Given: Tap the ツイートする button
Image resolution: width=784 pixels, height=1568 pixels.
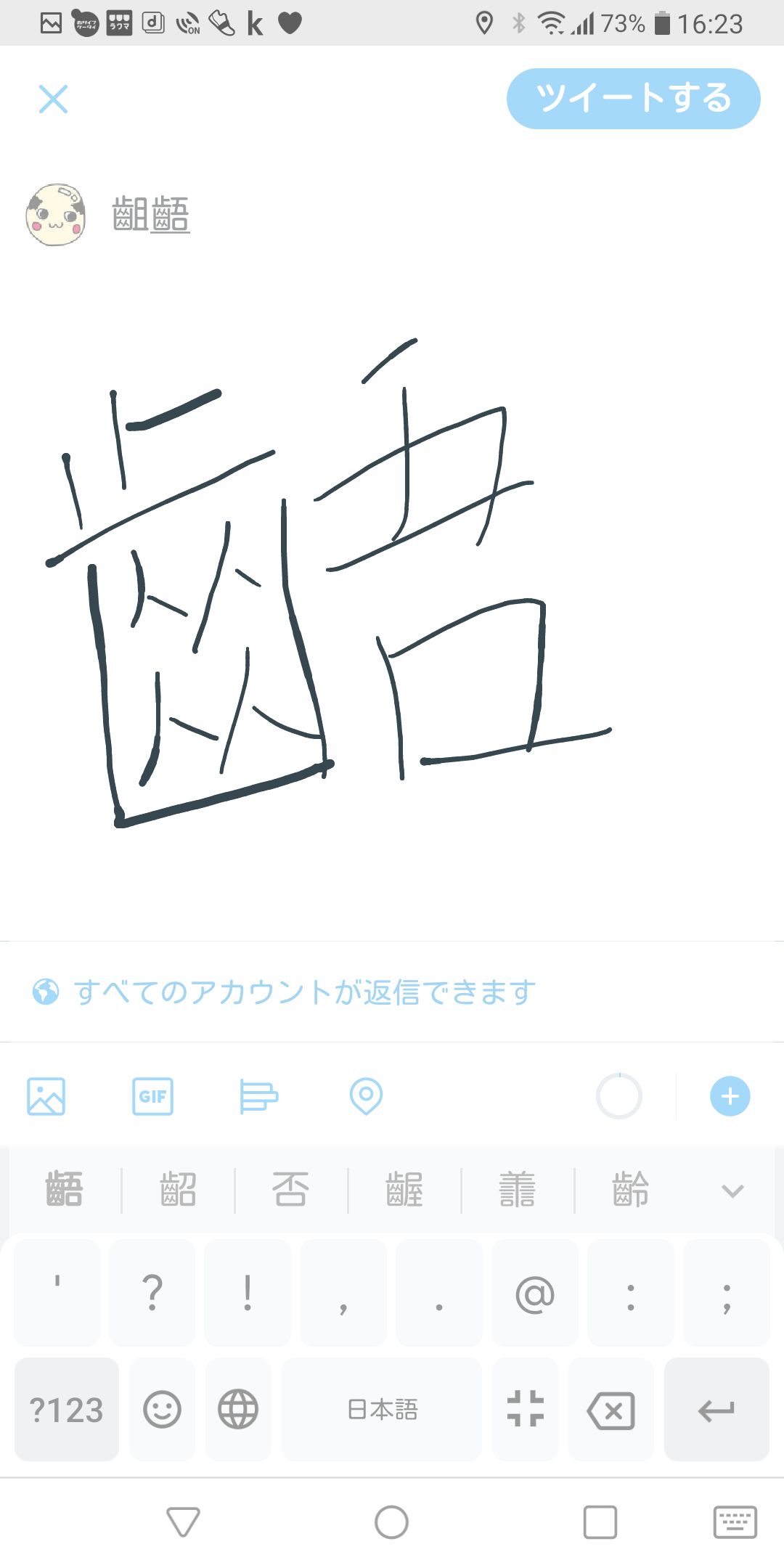Looking at the screenshot, I should coord(633,99).
